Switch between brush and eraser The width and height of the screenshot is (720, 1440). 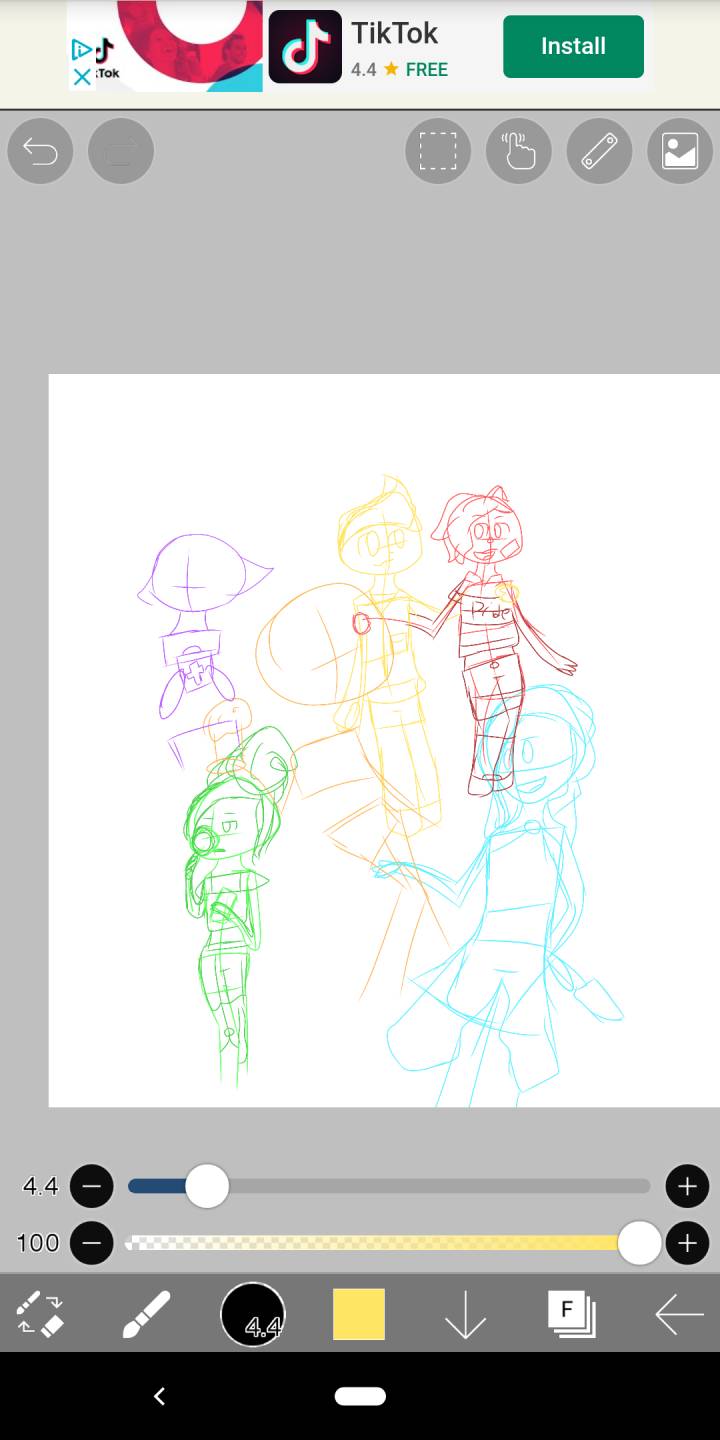coord(41,1314)
